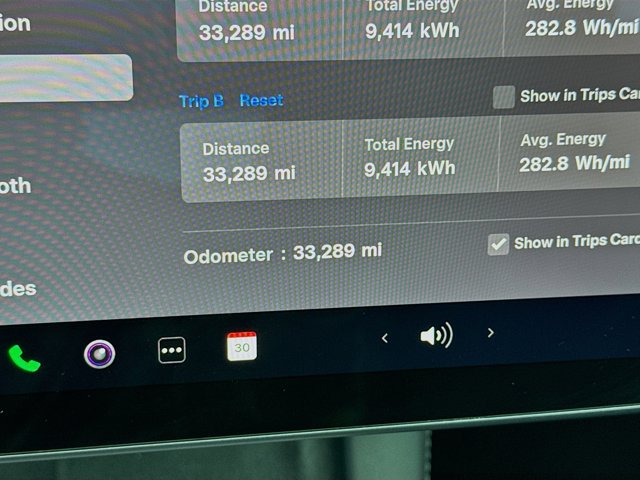Reset the Trip B counter
Image resolution: width=640 pixels, height=480 pixels.
point(261,100)
